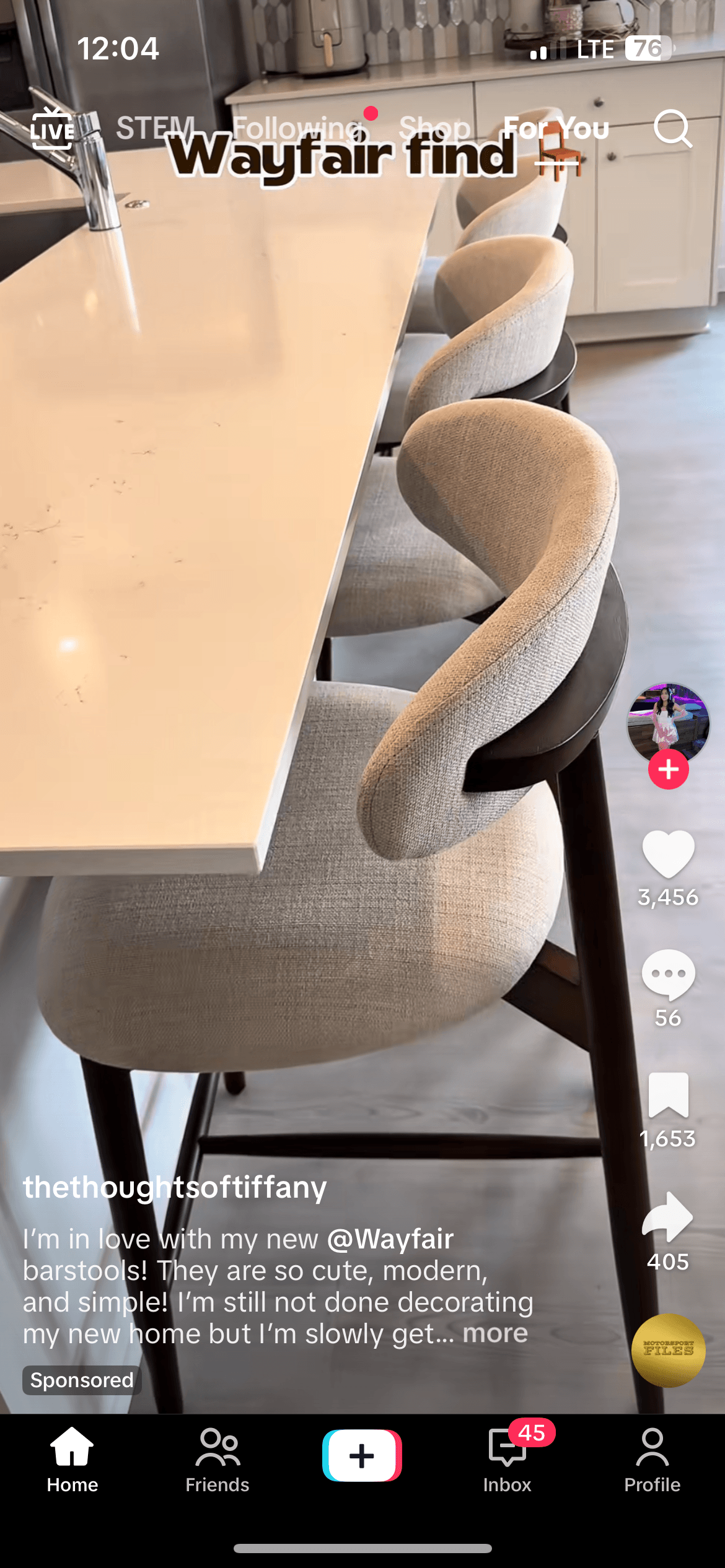Expand the caption with 'more'
This screenshot has height=1568, width=725.
(x=495, y=1333)
